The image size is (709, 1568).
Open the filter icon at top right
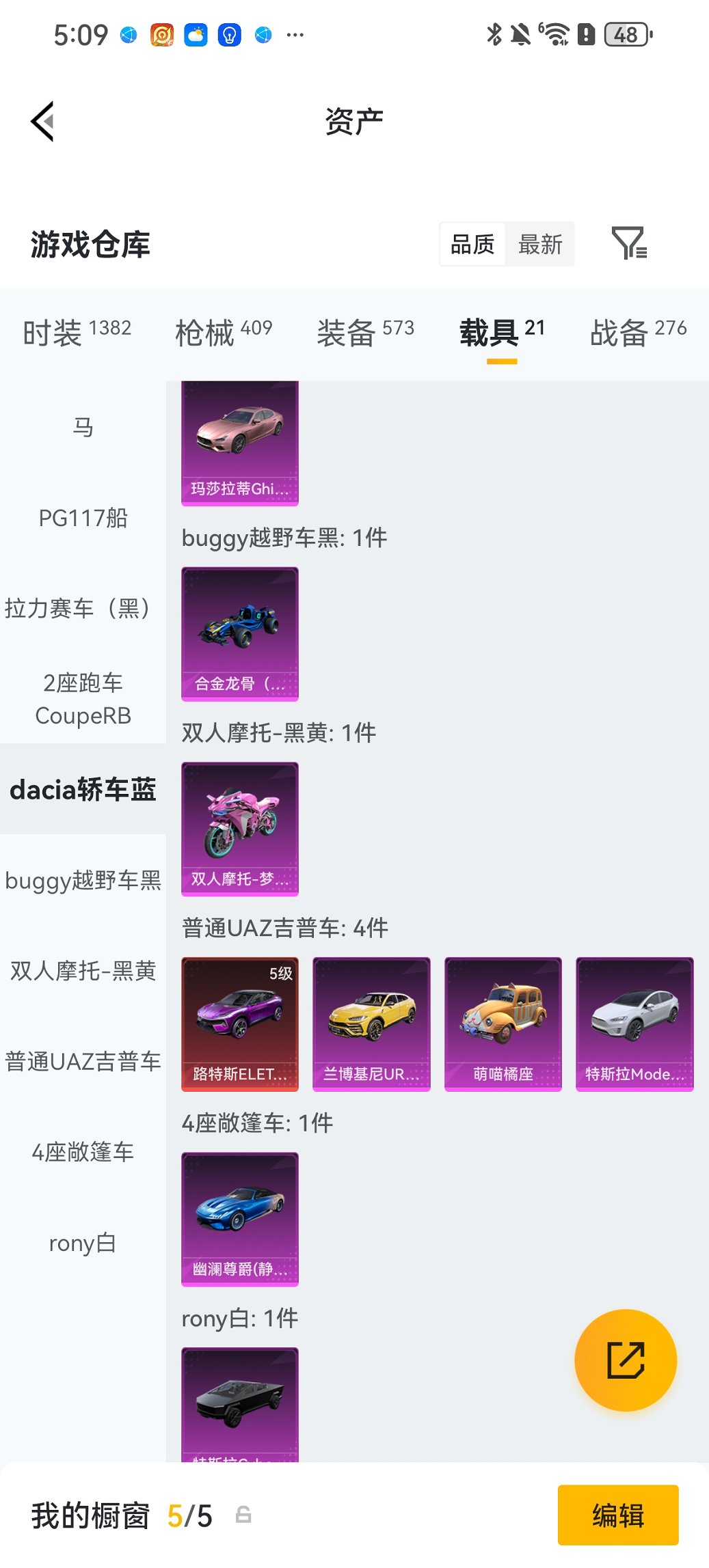point(630,244)
